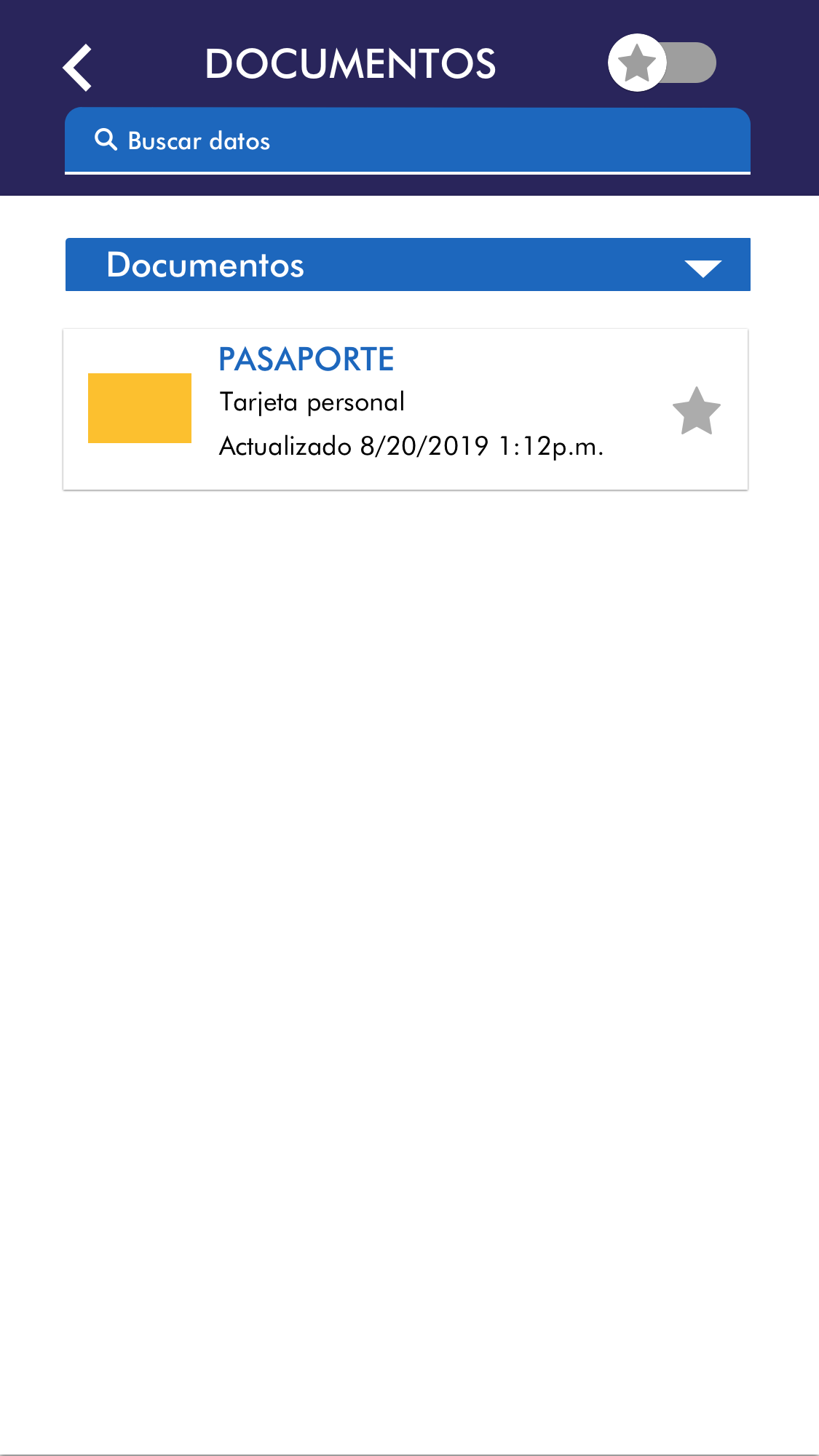Tap the Buscar datos search field
The width and height of the screenshot is (819, 1456).
coord(408,140)
